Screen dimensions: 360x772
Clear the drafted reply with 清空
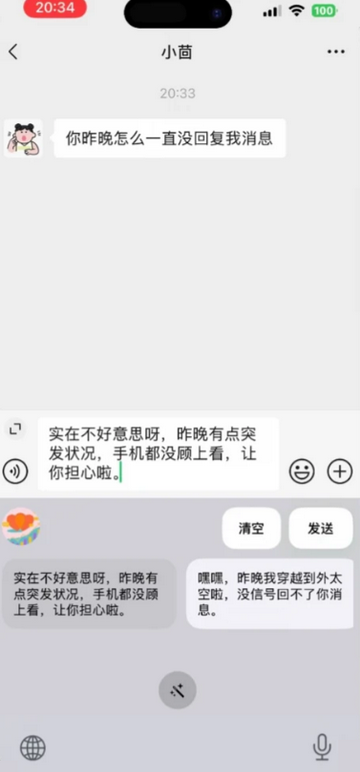(251, 528)
